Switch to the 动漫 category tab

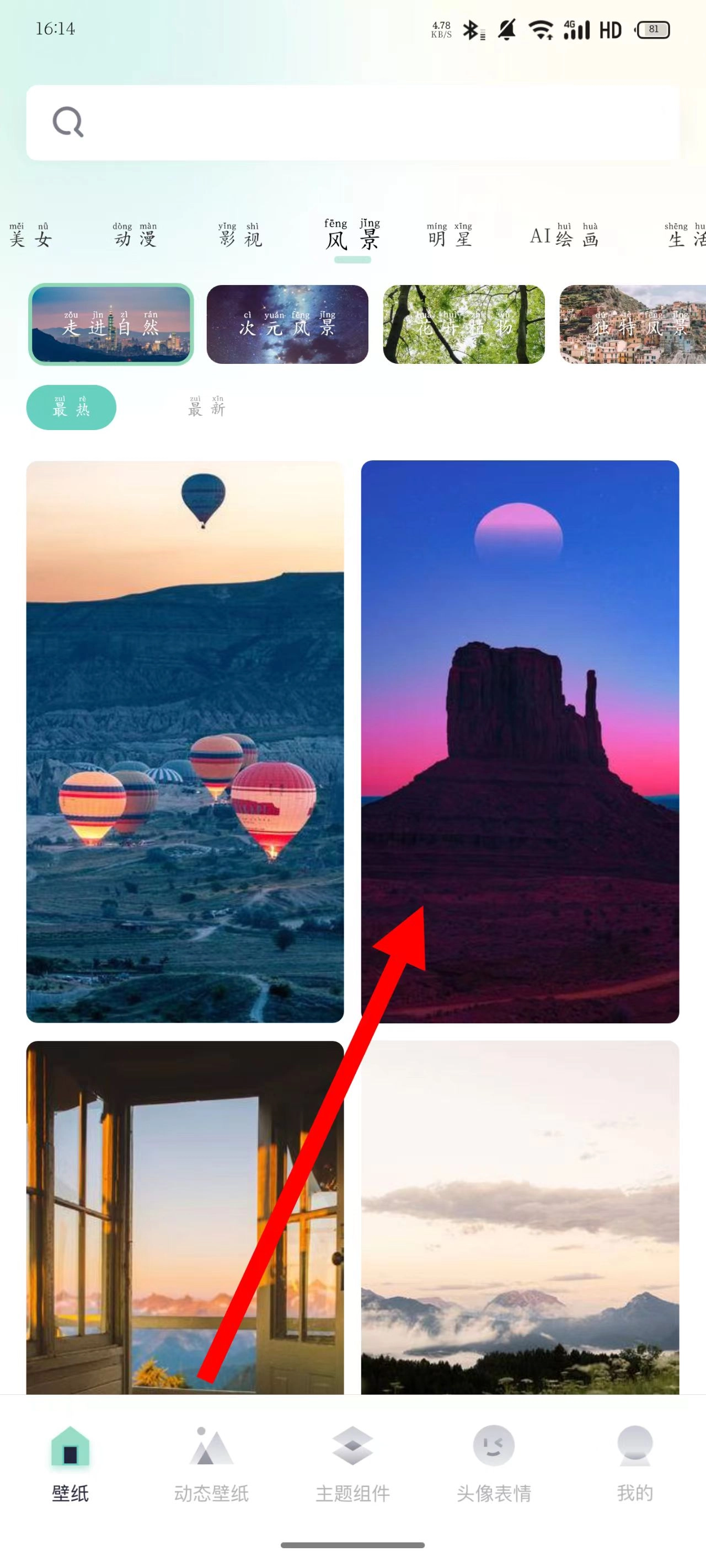tap(135, 237)
